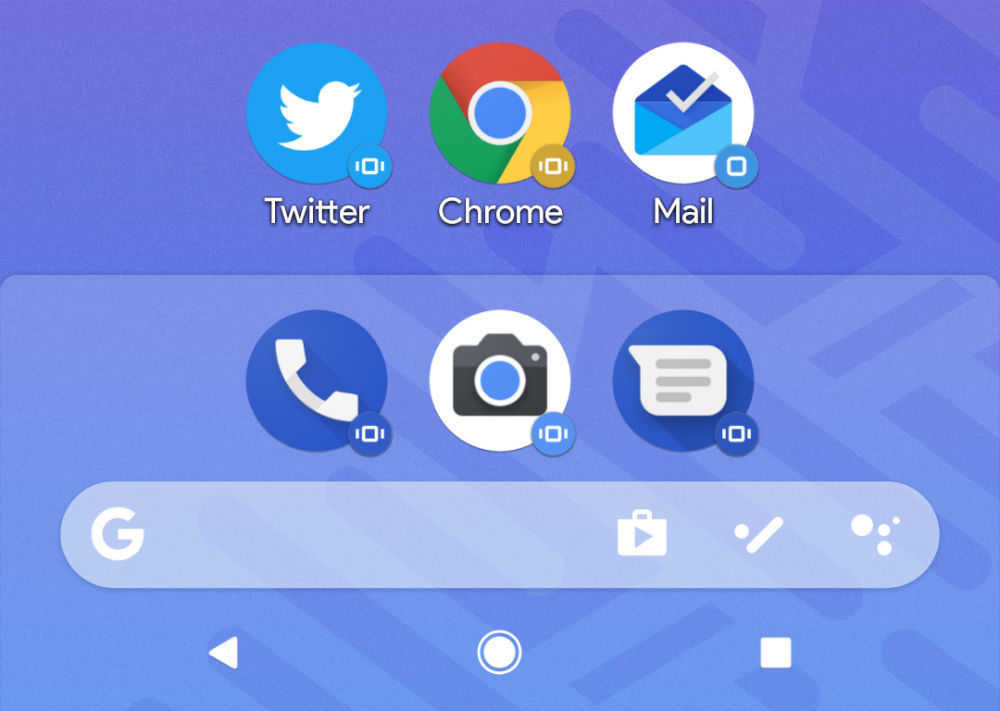Open Play Store shortcut in search bar
1000x711 pixels.
pyautogui.click(x=642, y=536)
